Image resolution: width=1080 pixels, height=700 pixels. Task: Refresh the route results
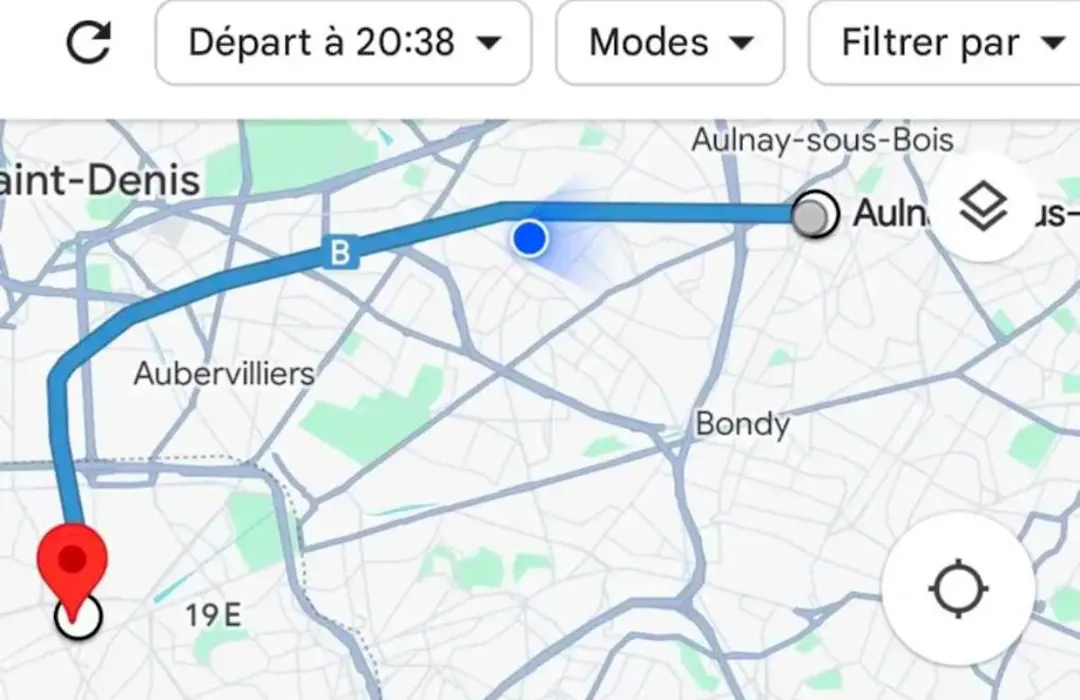[x=88, y=43]
